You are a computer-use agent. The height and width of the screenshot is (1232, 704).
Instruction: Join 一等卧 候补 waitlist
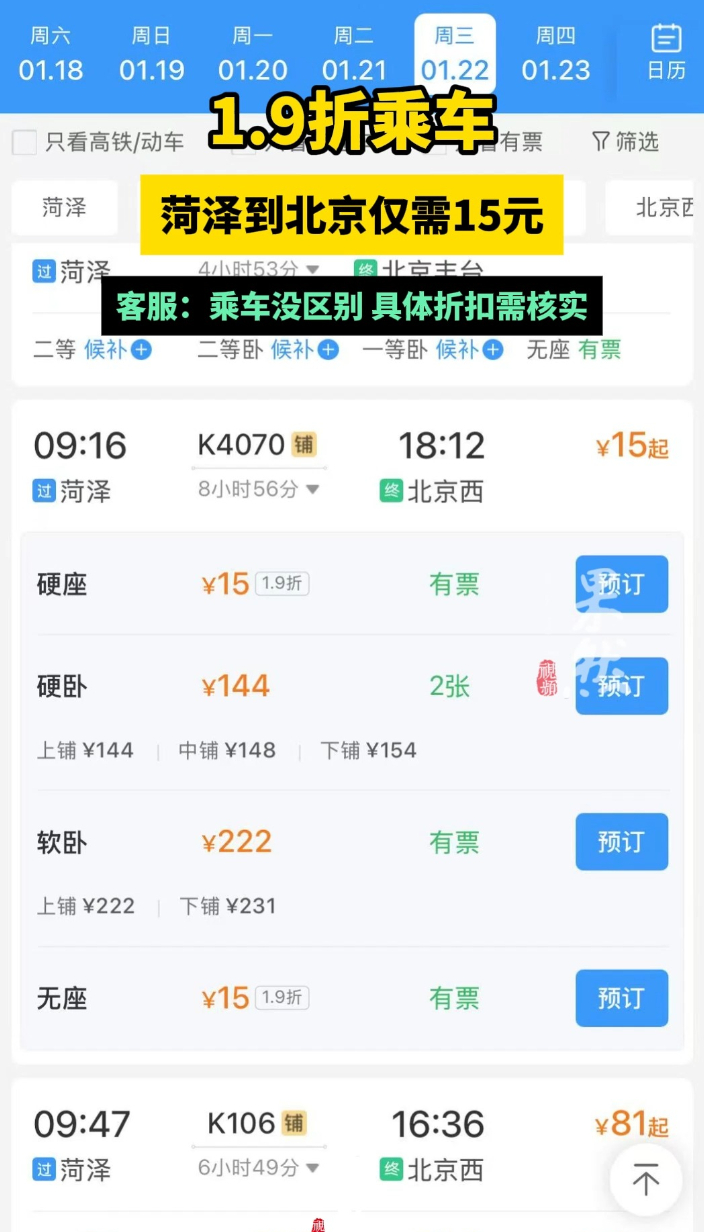coord(468,349)
